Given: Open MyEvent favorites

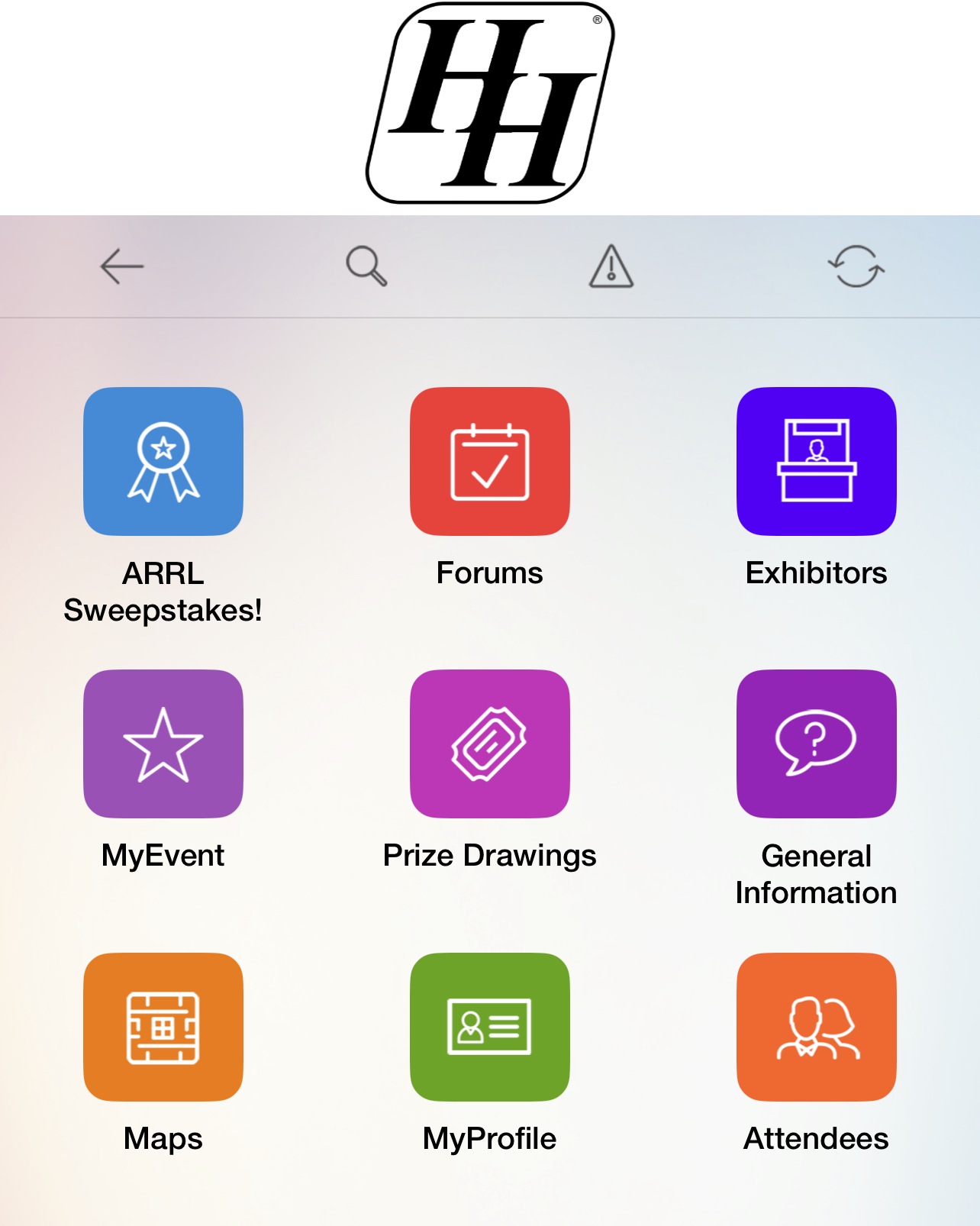Looking at the screenshot, I should [x=163, y=744].
